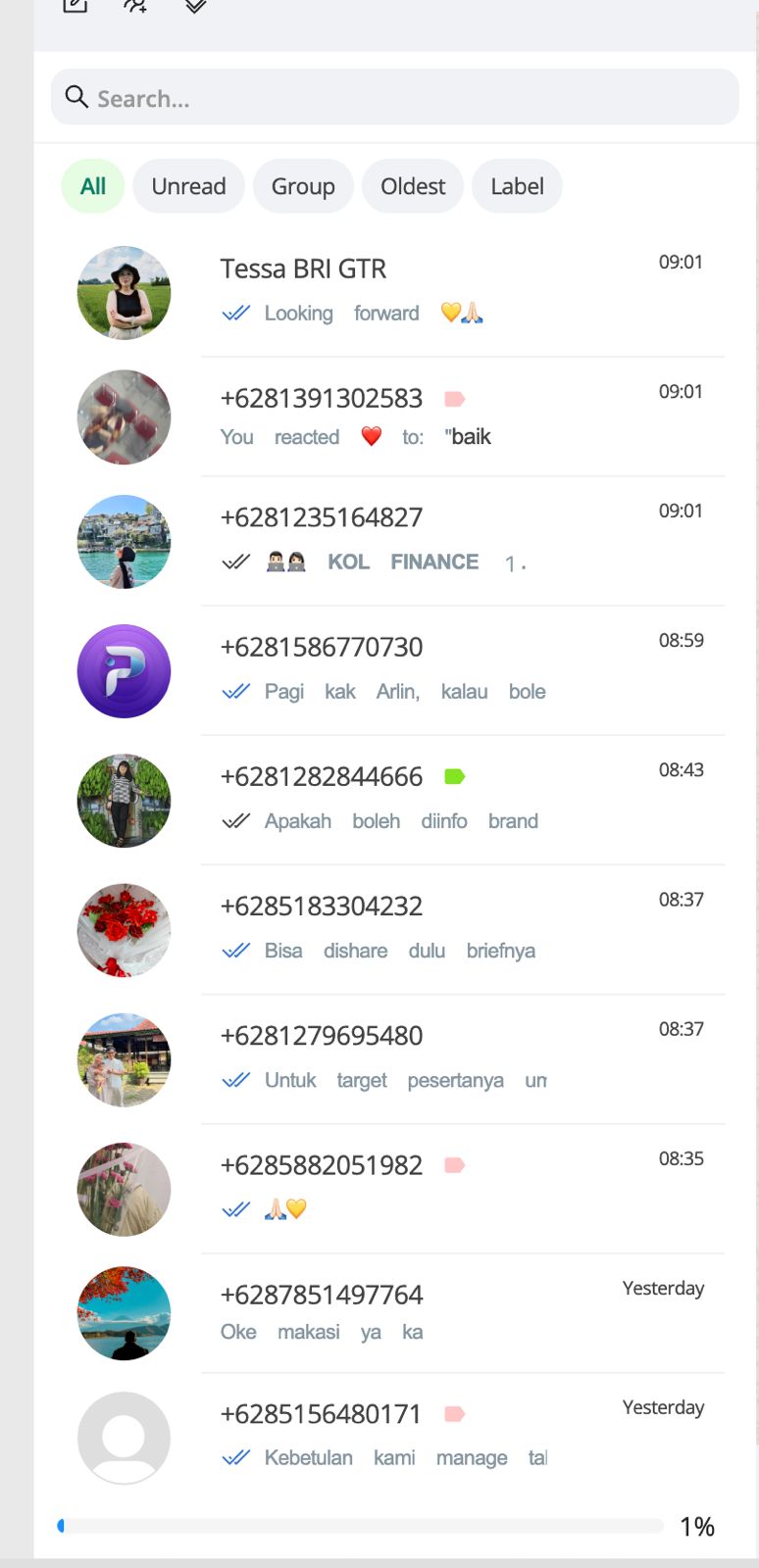
Task: Select the All filter chip
Action: 93,186
